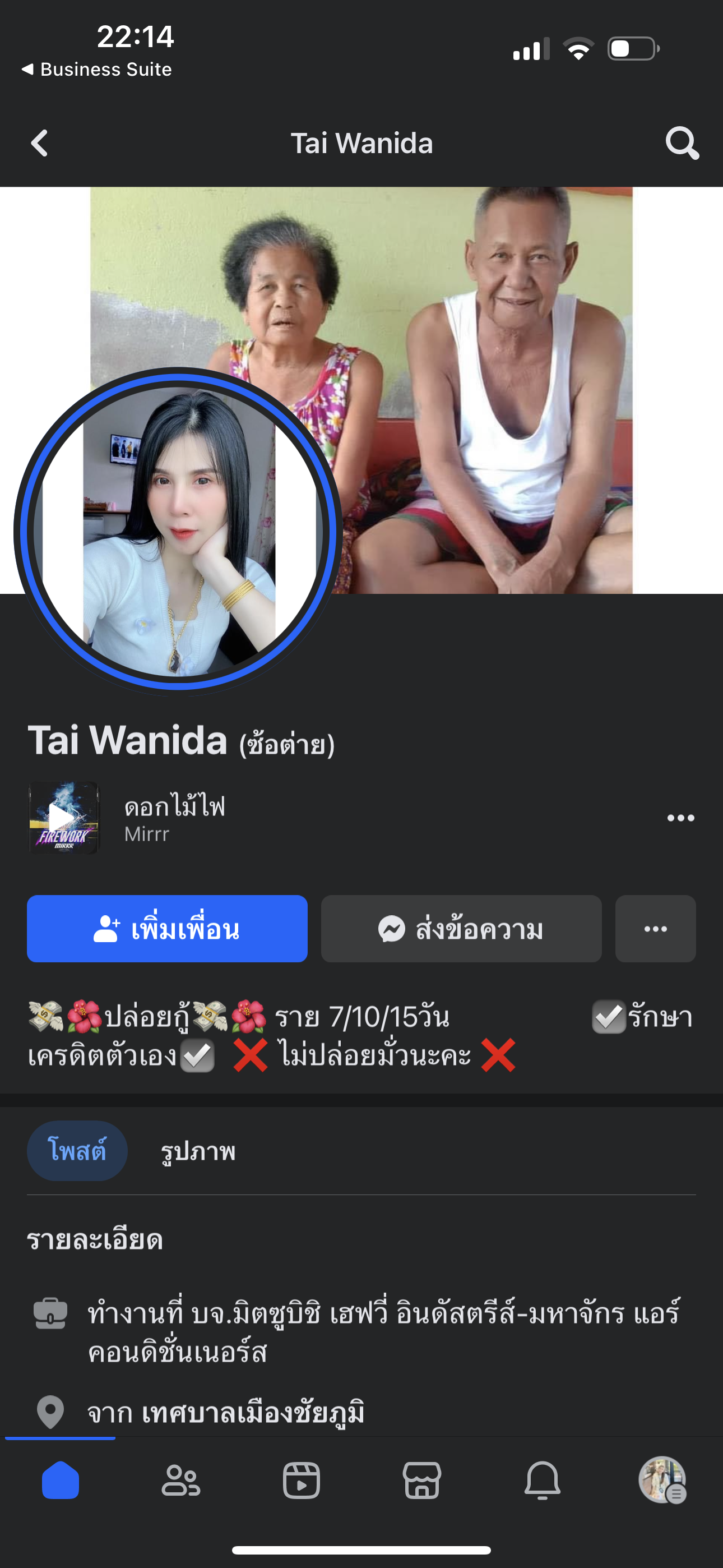Open the Marketplace tab
The height and width of the screenshot is (1568, 723).
point(421,1481)
